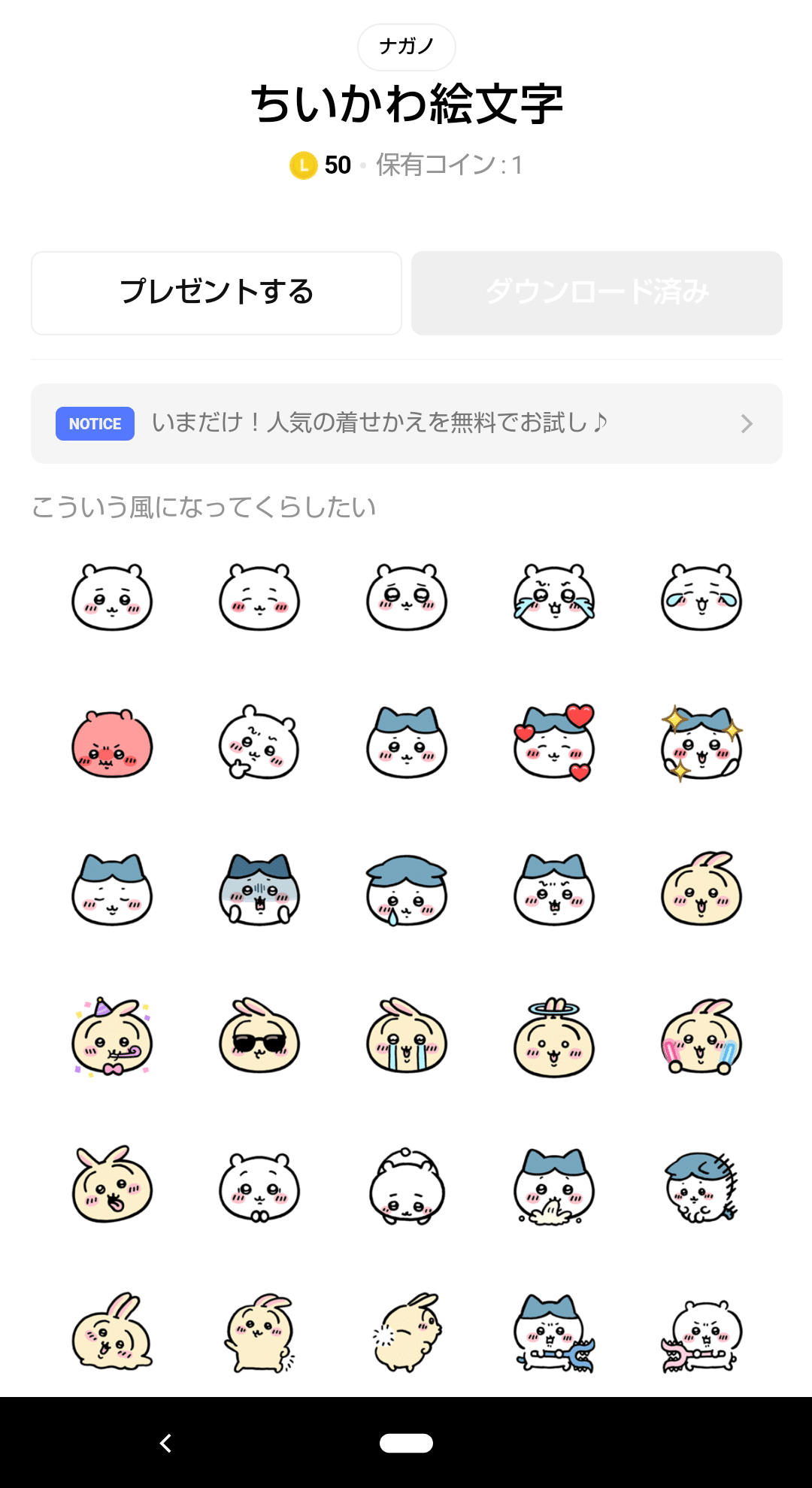Tap the プレゼントする gift button
This screenshot has width=812, height=1488.
[217, 292]
